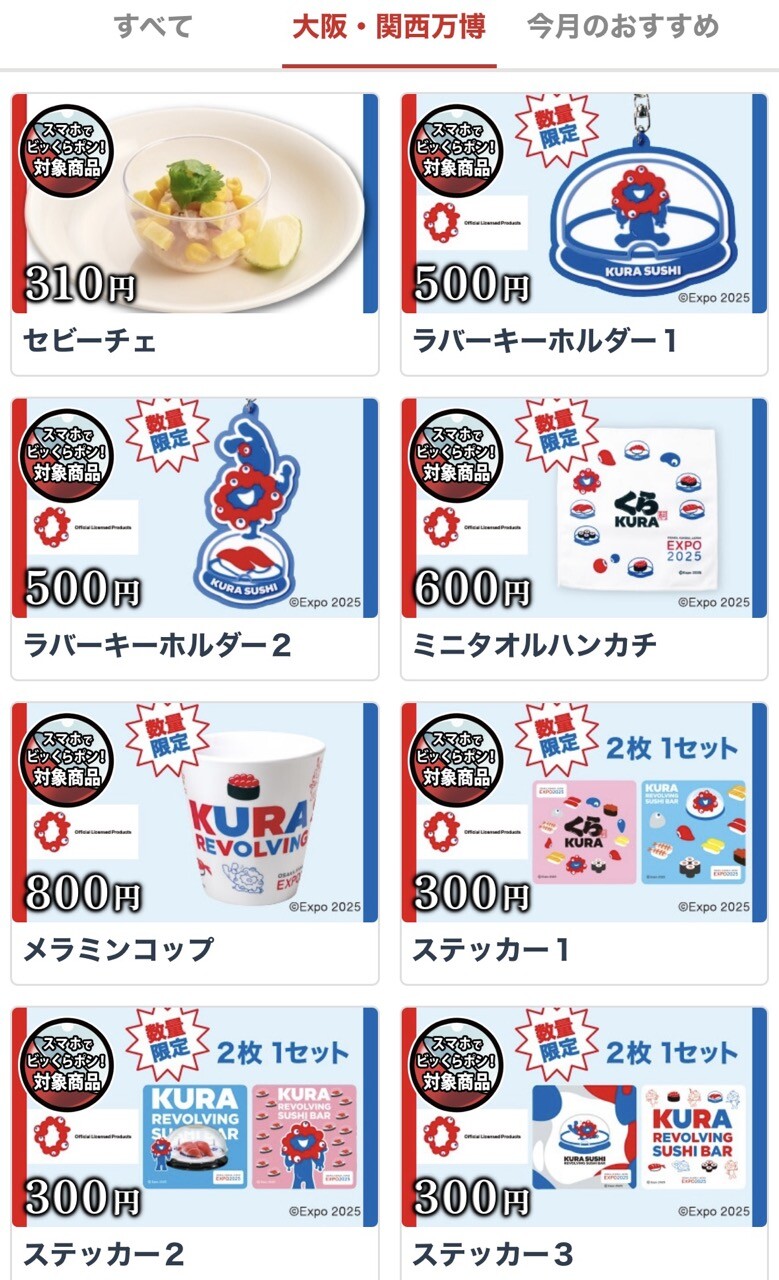The image size is (779, 1280).
Task: Select the 大阪・関西万博 tab
Action: click(x=389, y=27)
